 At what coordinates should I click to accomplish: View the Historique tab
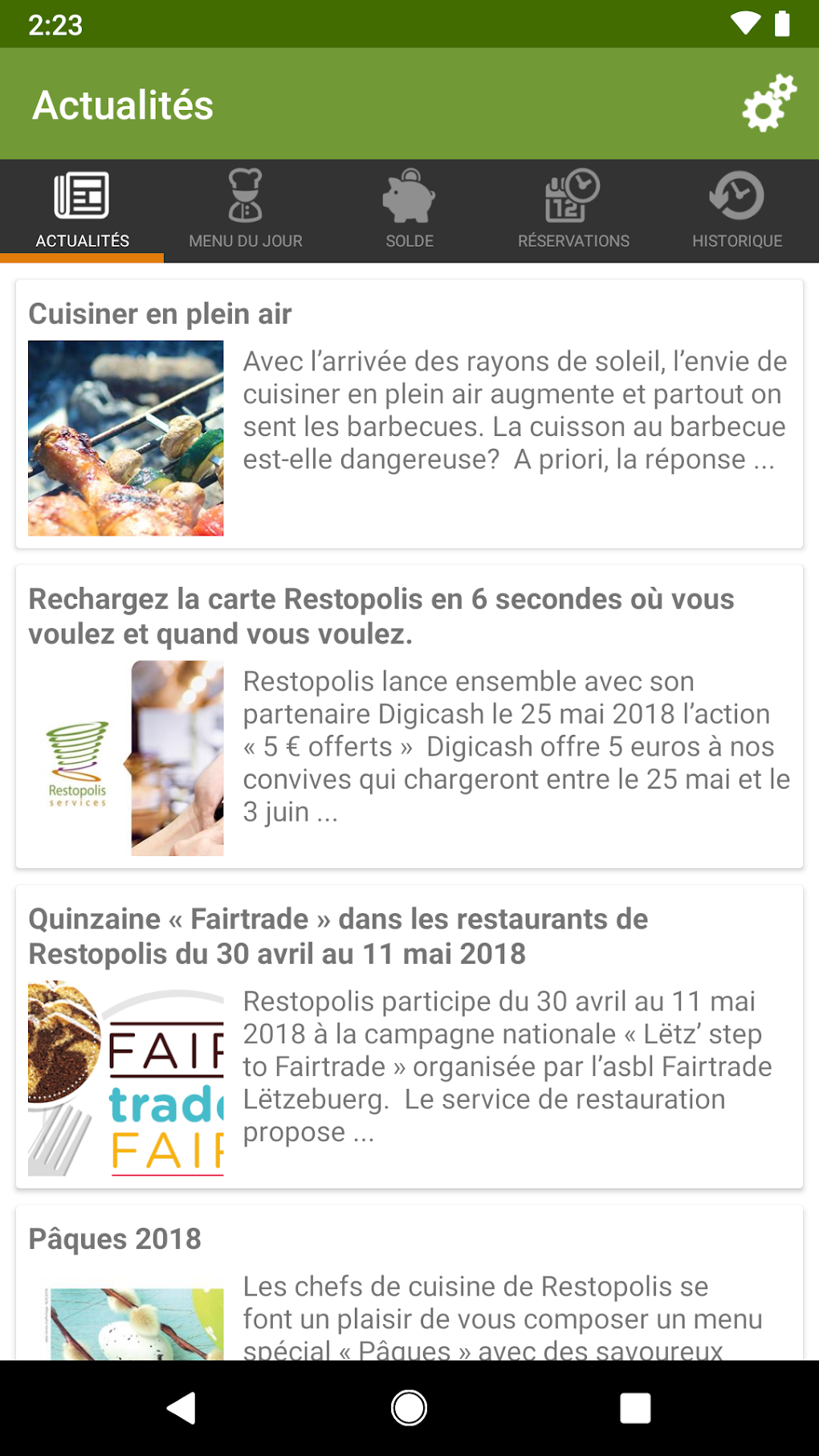click(737, 210)
